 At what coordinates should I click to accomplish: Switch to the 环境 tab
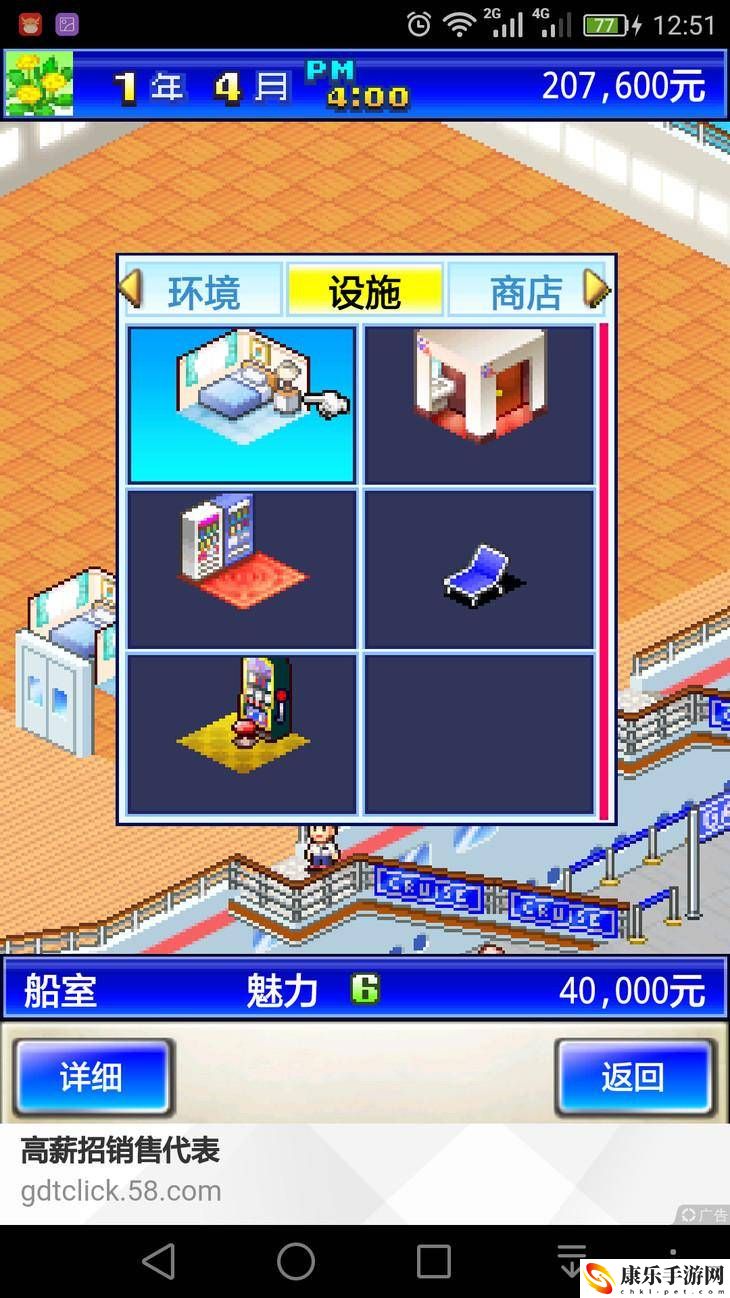(x=204, y=292)
